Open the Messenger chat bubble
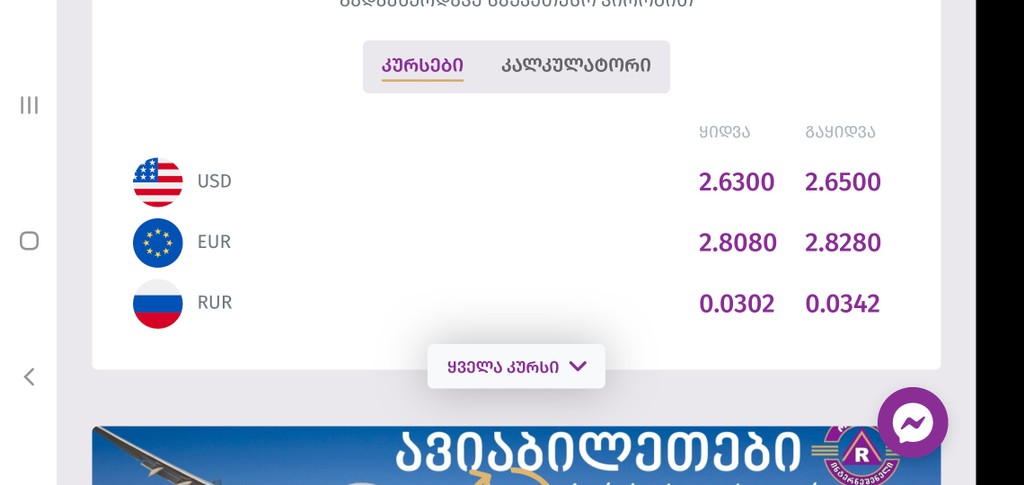 click(x=912, y=422)
